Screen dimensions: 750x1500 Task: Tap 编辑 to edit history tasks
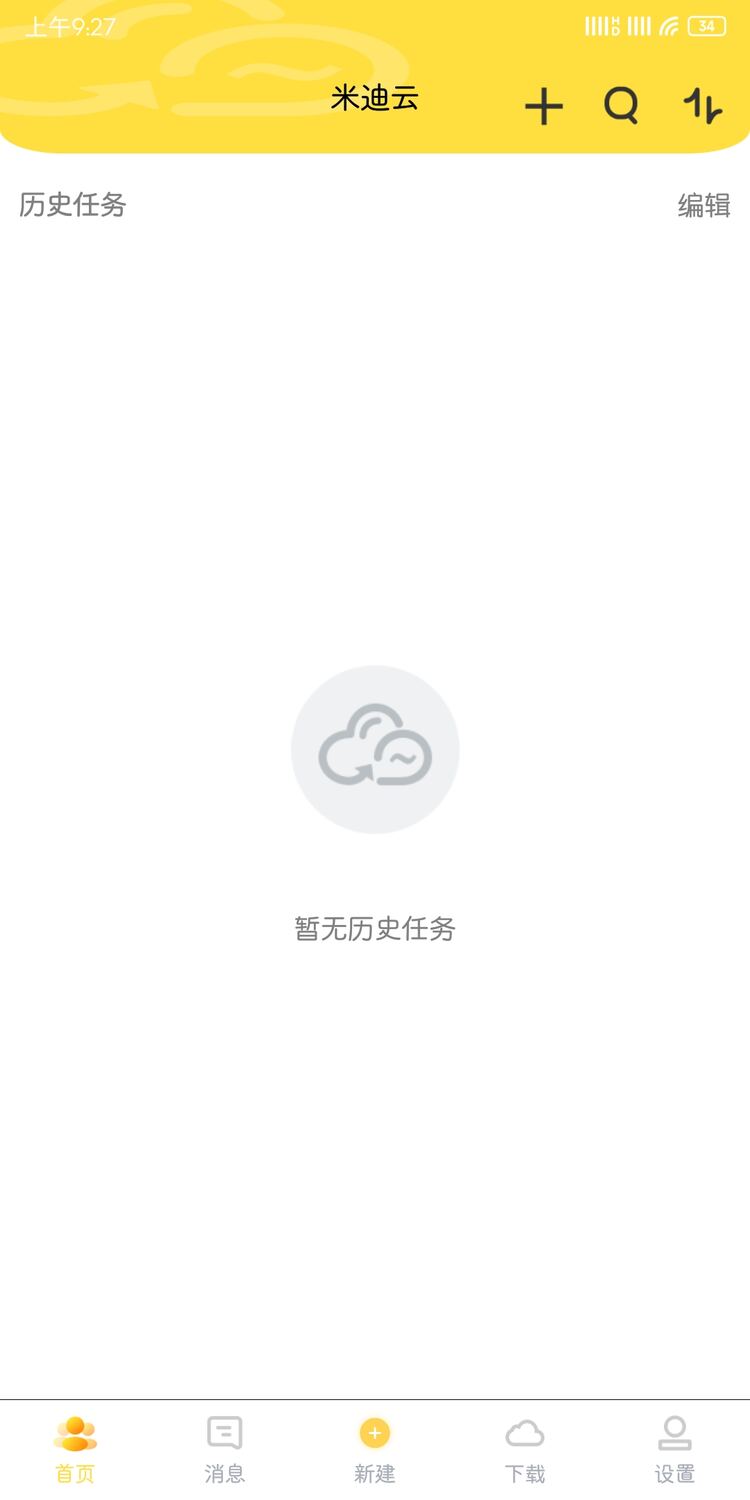coord(704,205)
